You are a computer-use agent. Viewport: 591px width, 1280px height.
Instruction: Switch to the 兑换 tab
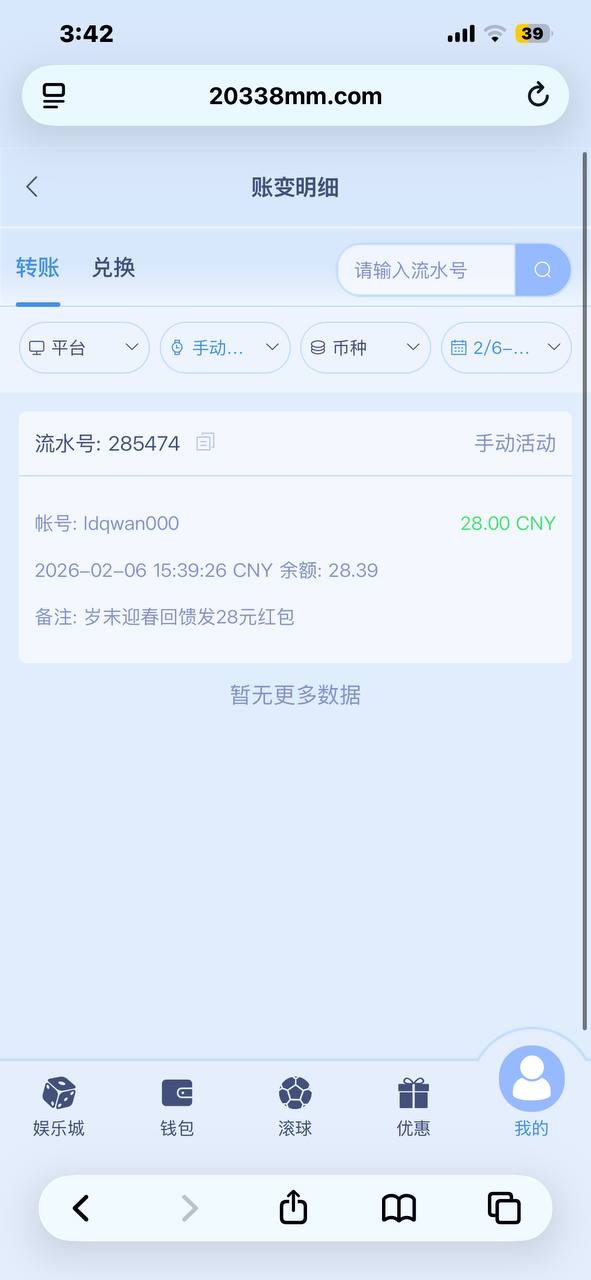pyautogui.click(x=113, y=268)
